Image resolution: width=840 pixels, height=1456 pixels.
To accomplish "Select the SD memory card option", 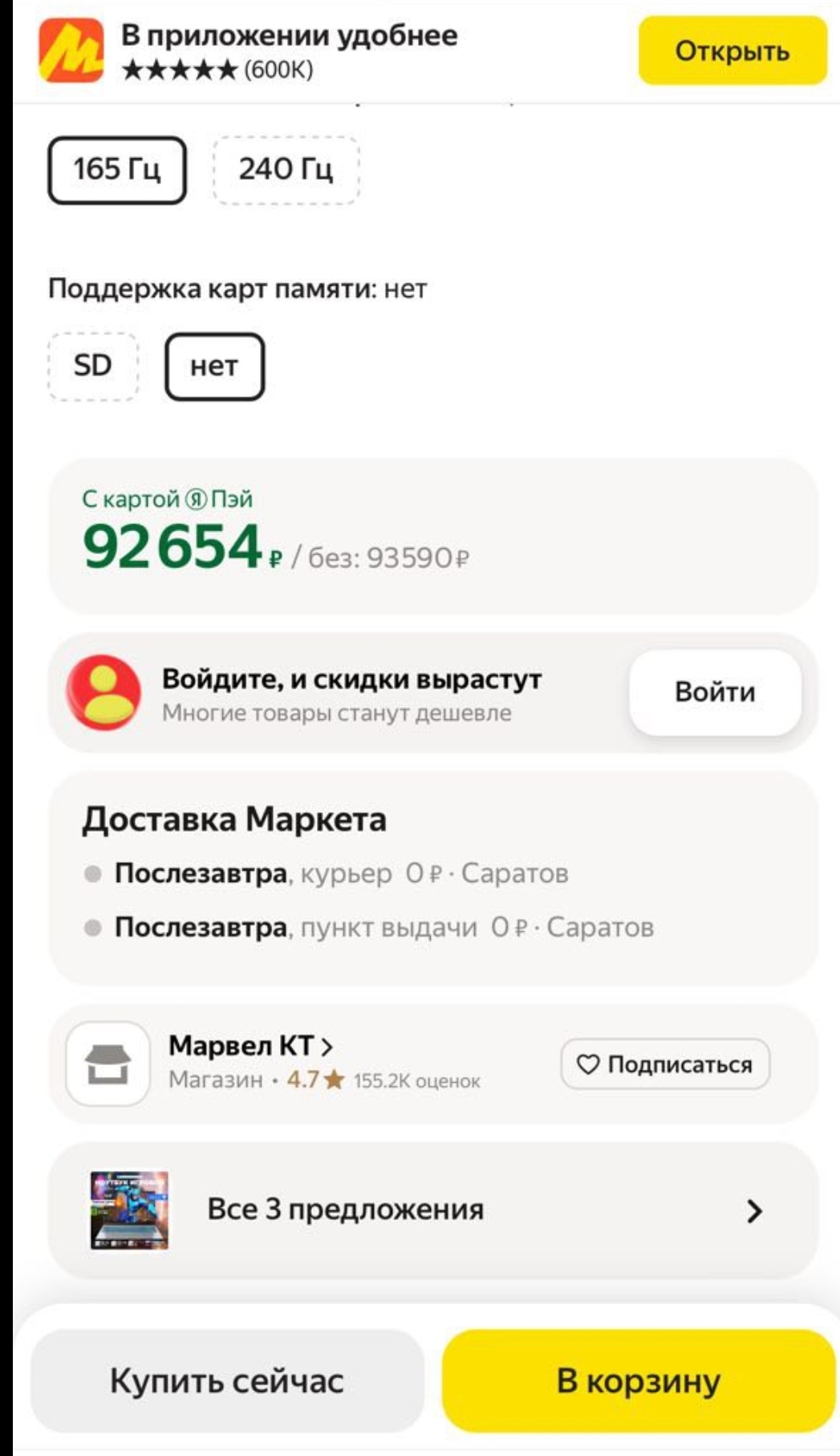I will pyautogui.click(x=93, y=366).
